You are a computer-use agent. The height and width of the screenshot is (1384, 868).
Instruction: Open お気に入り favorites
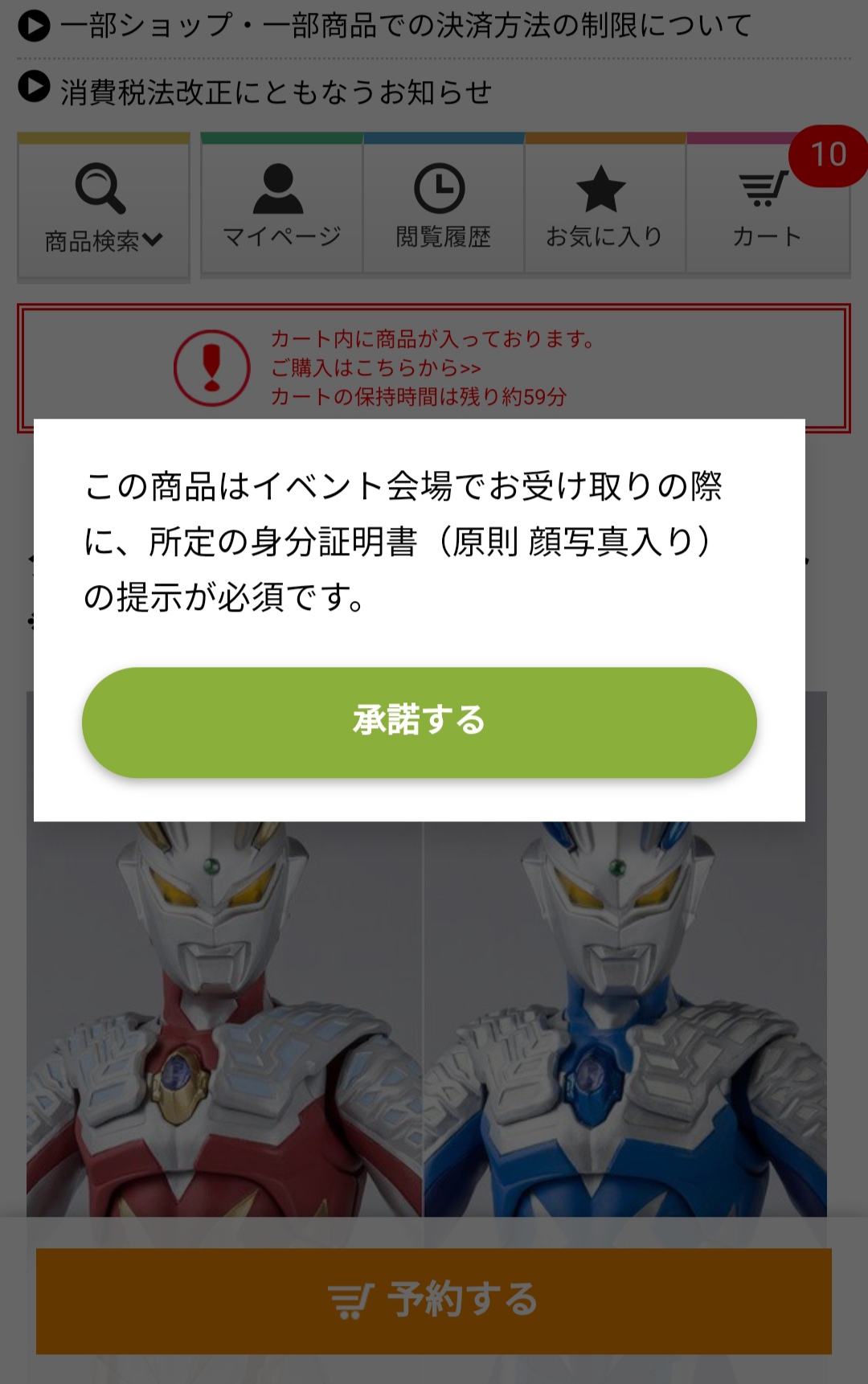point(604,207)
